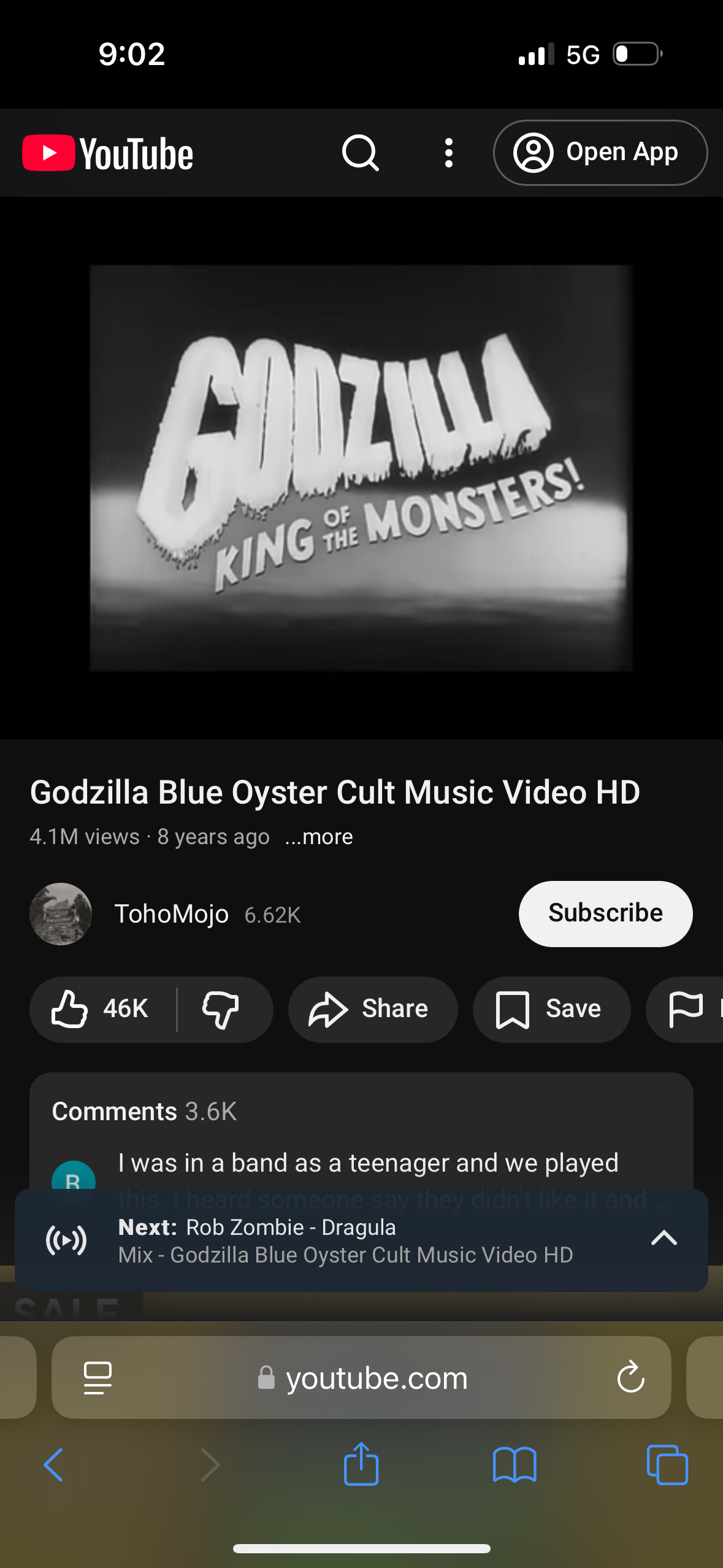The width and height of the screenshot is (723, 1568).
Task: Share this video
Action: click(372, 1009)
